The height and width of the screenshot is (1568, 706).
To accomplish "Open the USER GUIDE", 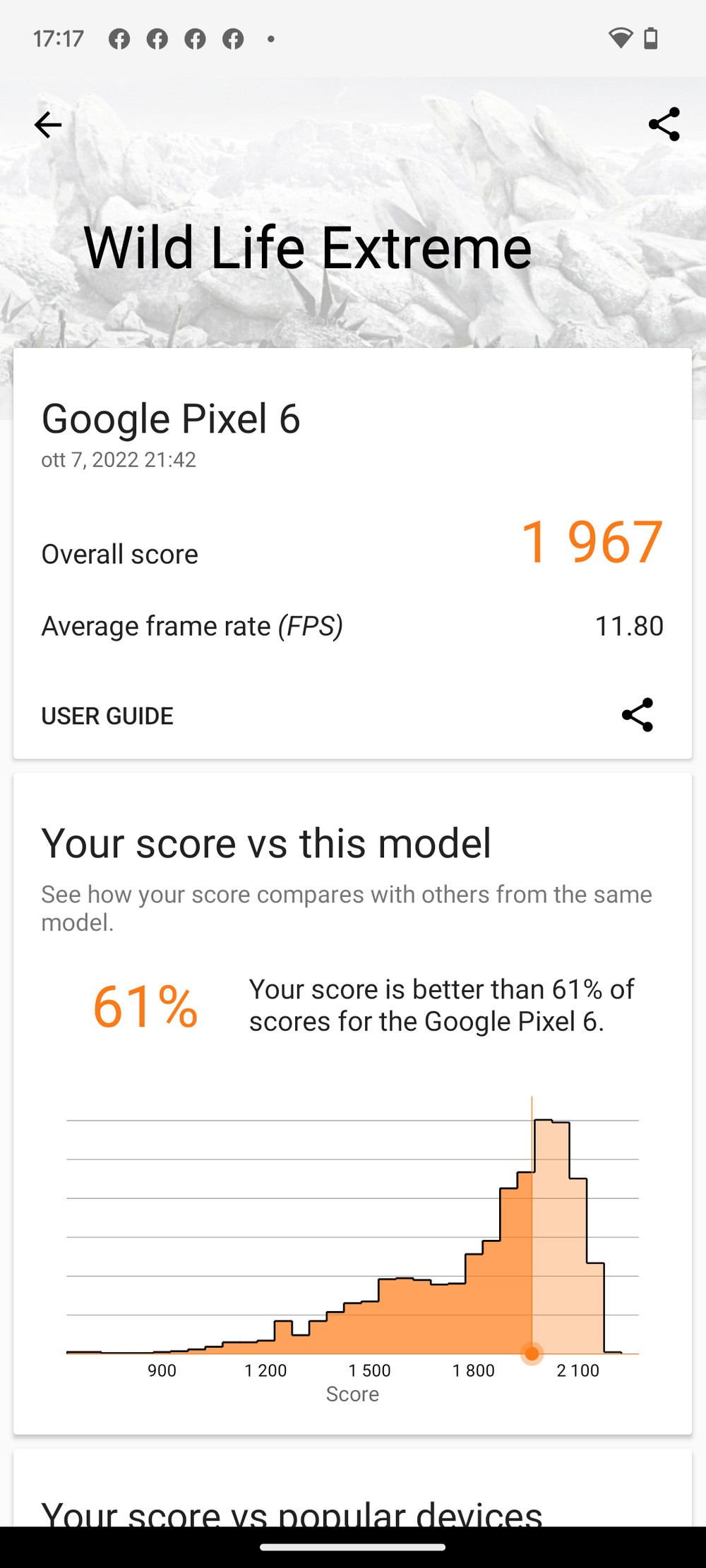I will (x=107, y=716).
